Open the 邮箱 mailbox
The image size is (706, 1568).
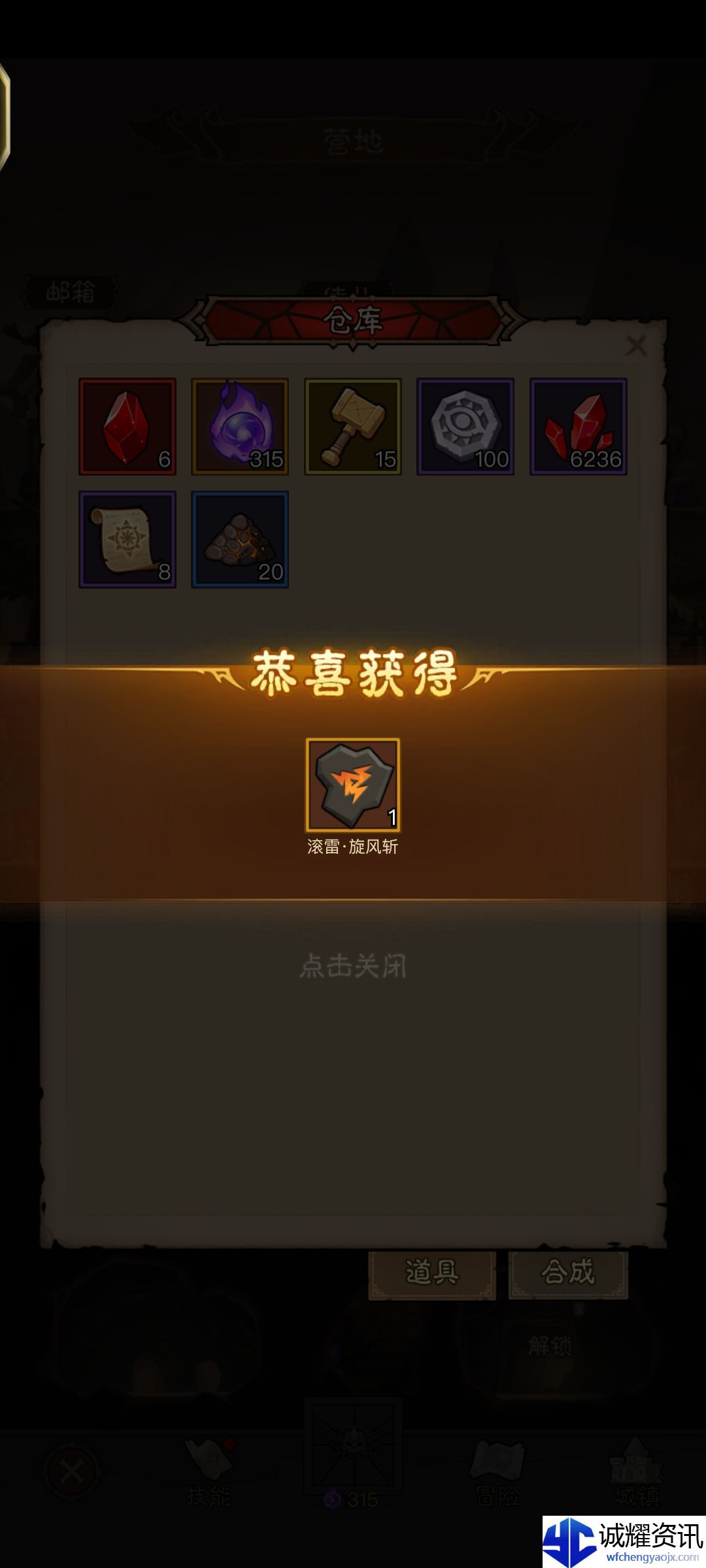point(71,292)
